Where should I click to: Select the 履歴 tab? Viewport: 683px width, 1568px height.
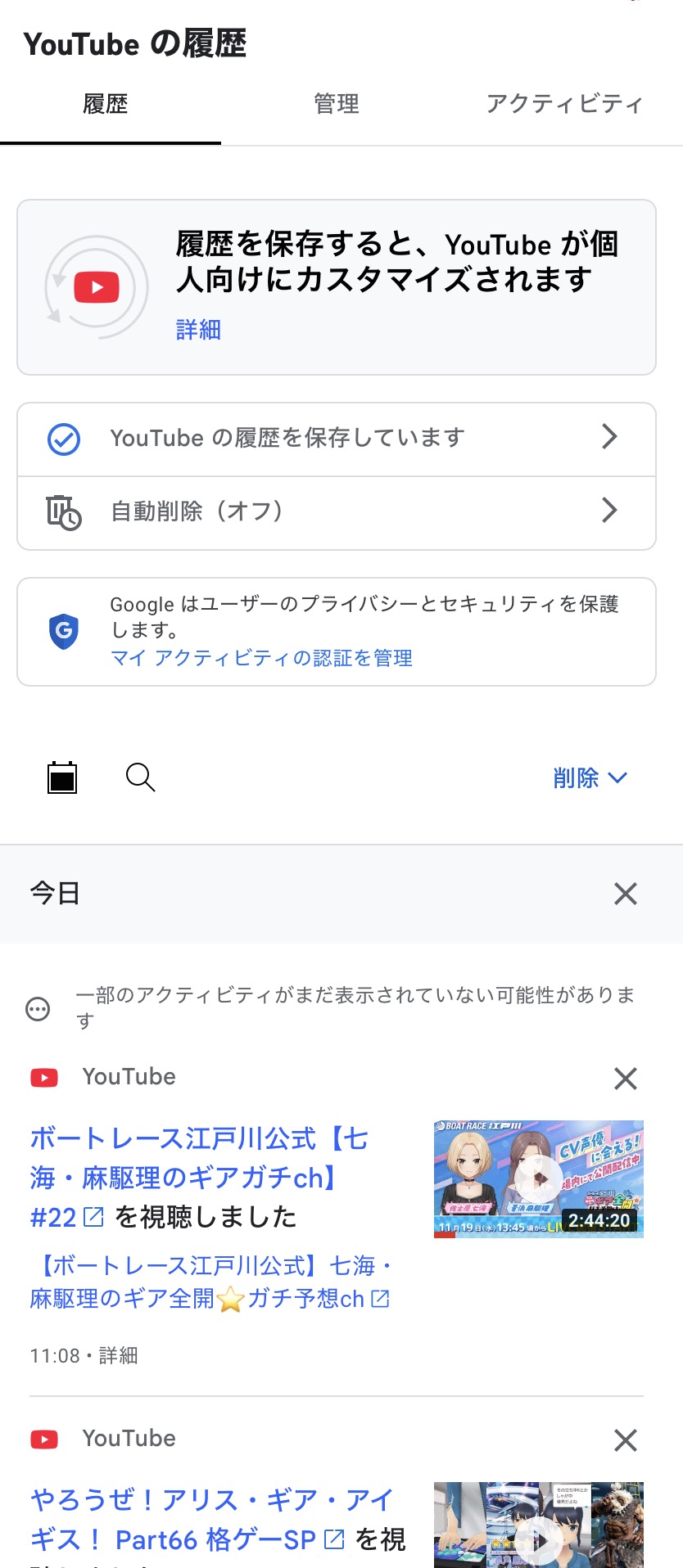click(x=106, y=105)
